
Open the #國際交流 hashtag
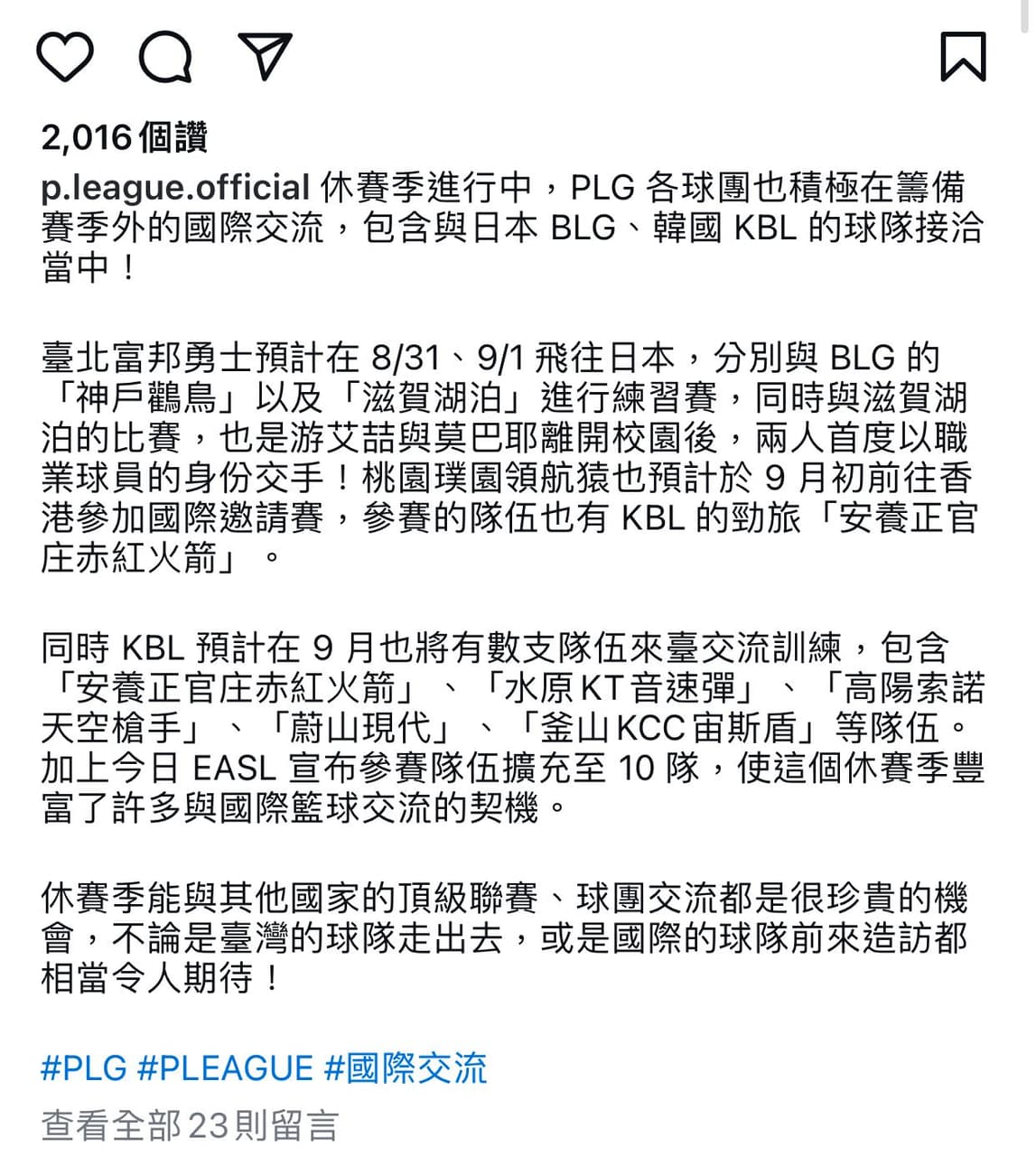tap(406, 1068)
